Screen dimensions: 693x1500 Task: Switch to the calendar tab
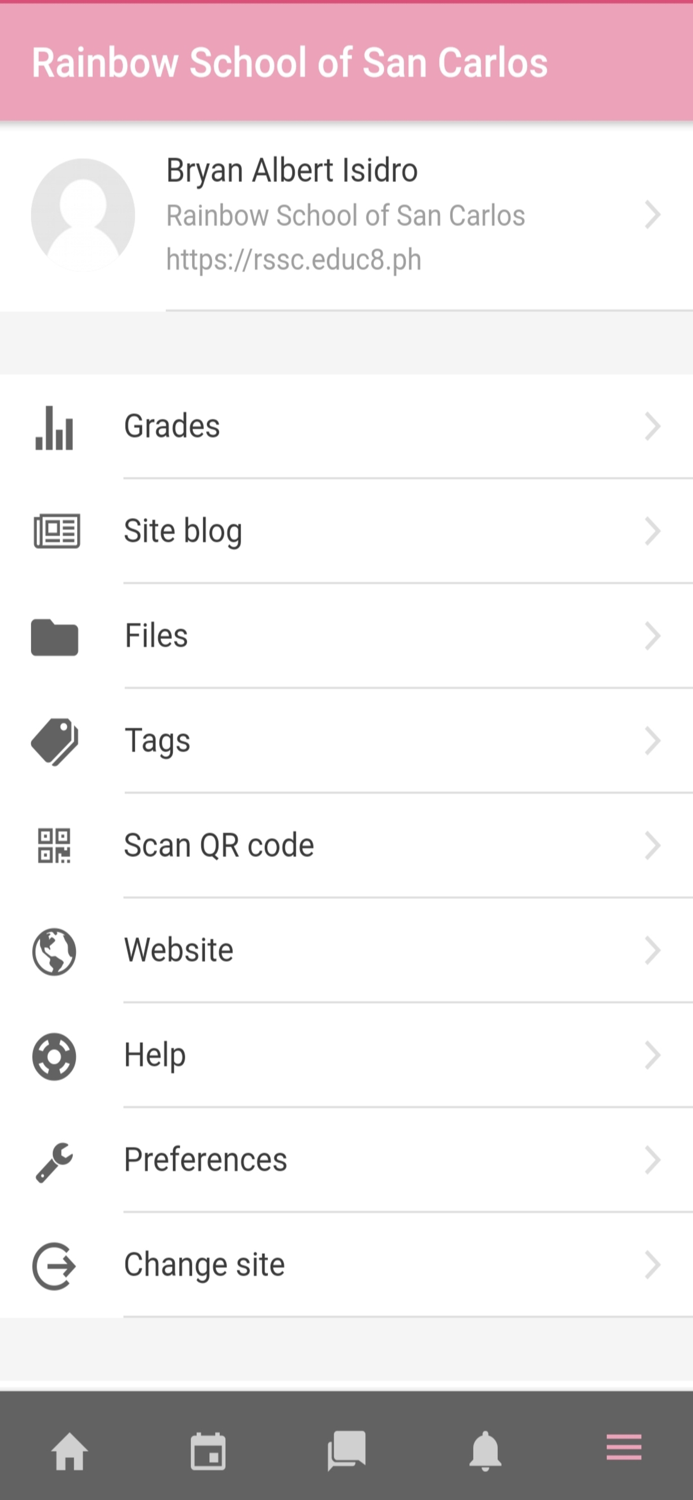(x=208, y=1450)
